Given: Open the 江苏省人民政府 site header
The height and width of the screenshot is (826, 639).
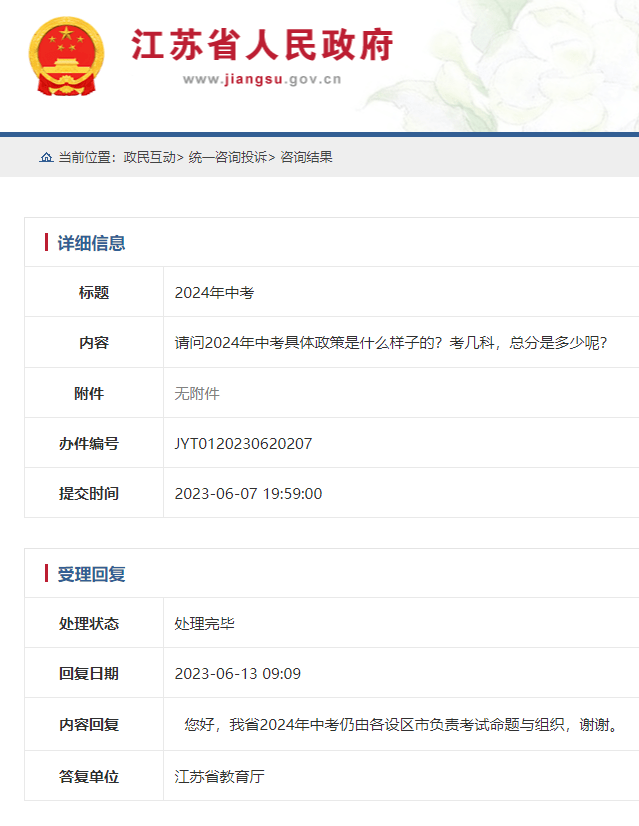Looking at the screenshot, I should pos(263,45).
